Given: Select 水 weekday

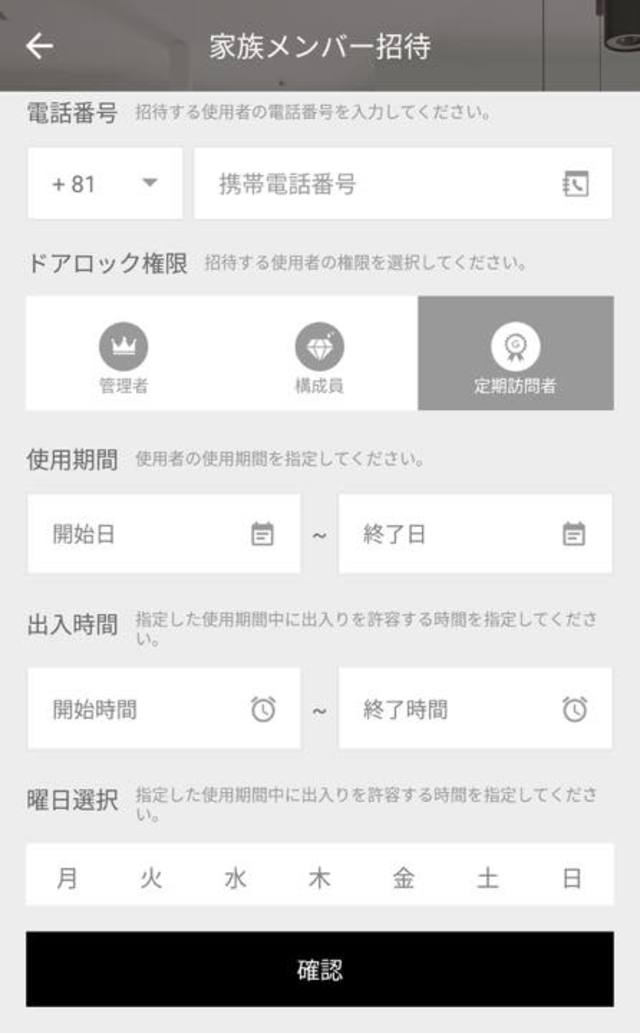Looking at the screenshot, I should (x=235, y=878).
